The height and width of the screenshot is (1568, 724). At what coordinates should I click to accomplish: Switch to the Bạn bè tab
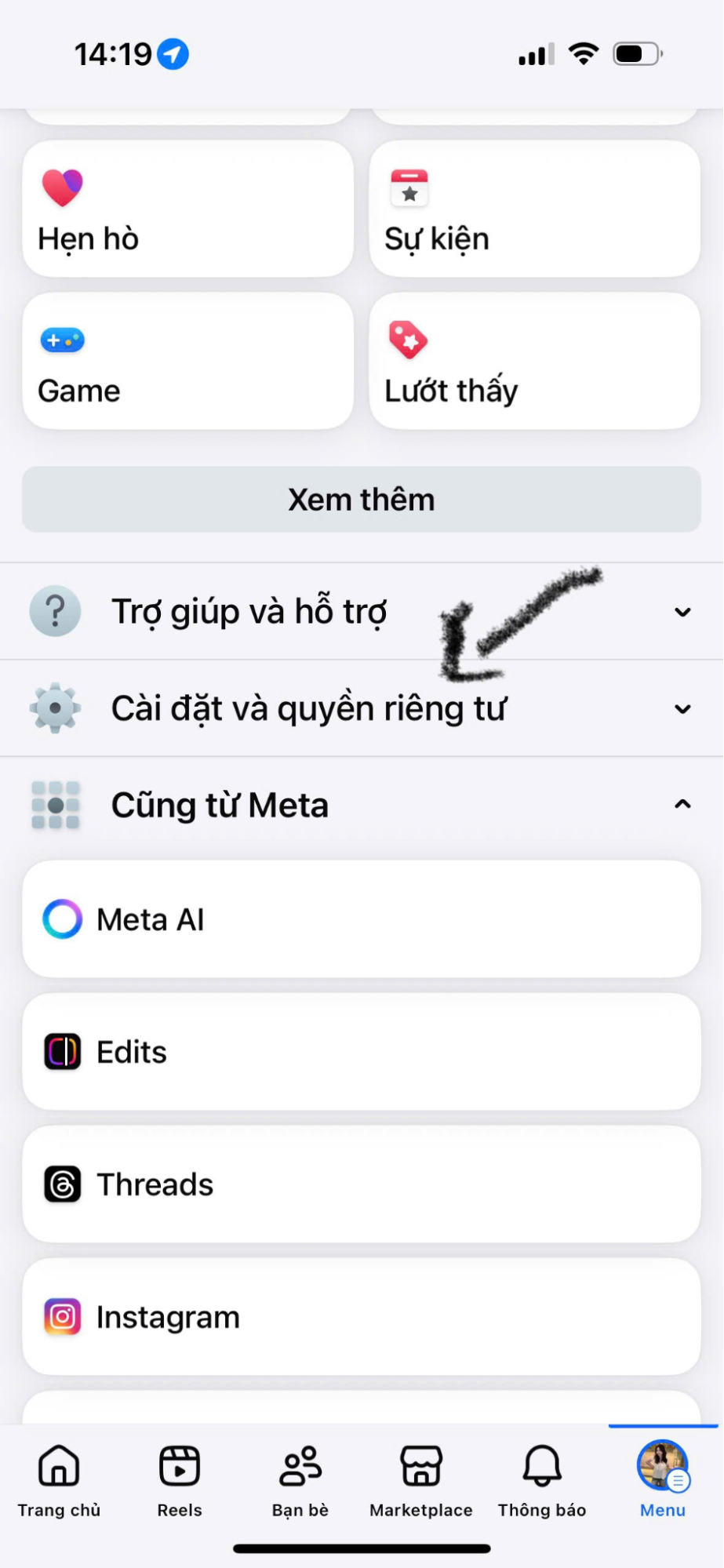coord(300,1479)
